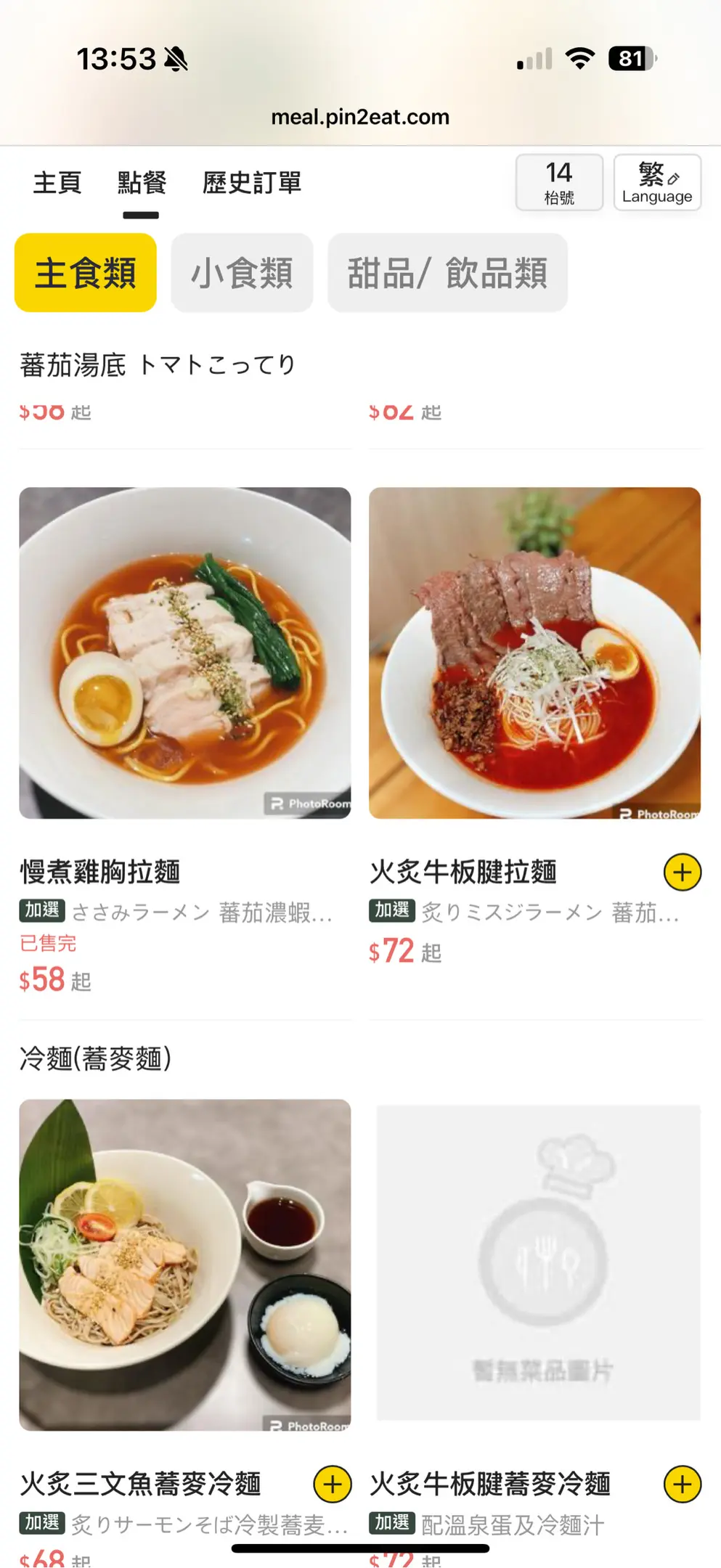Select the 點餐 tab
This screenshot has height=1568, width=721.
coord(142,183)
